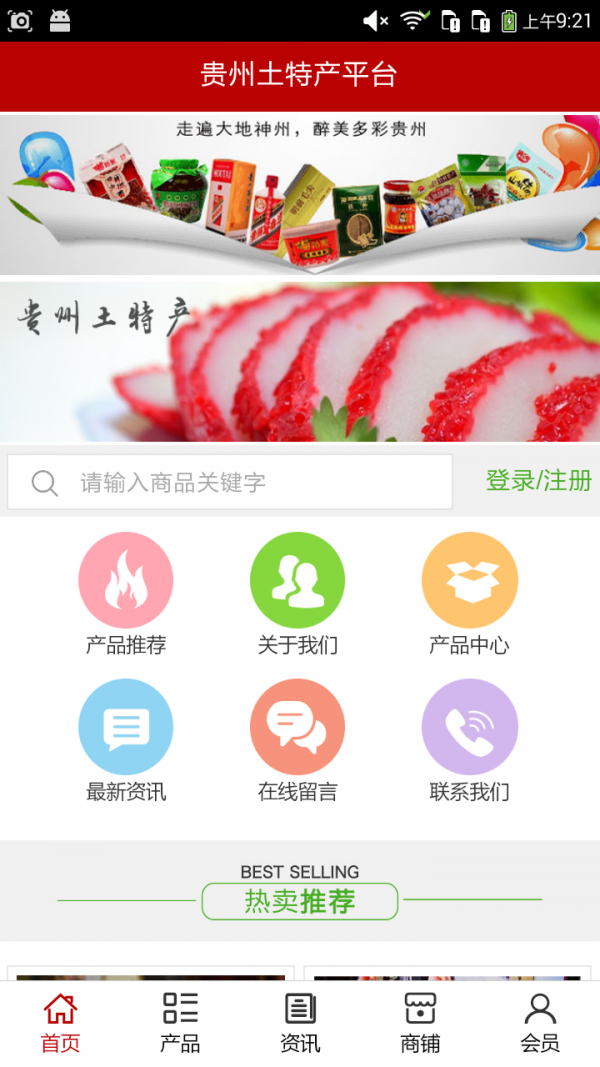Viewport: 600px width, 1067px height.
Task: Tap the 请输入商品关键字 search field
Action: (x=230, y=483)
